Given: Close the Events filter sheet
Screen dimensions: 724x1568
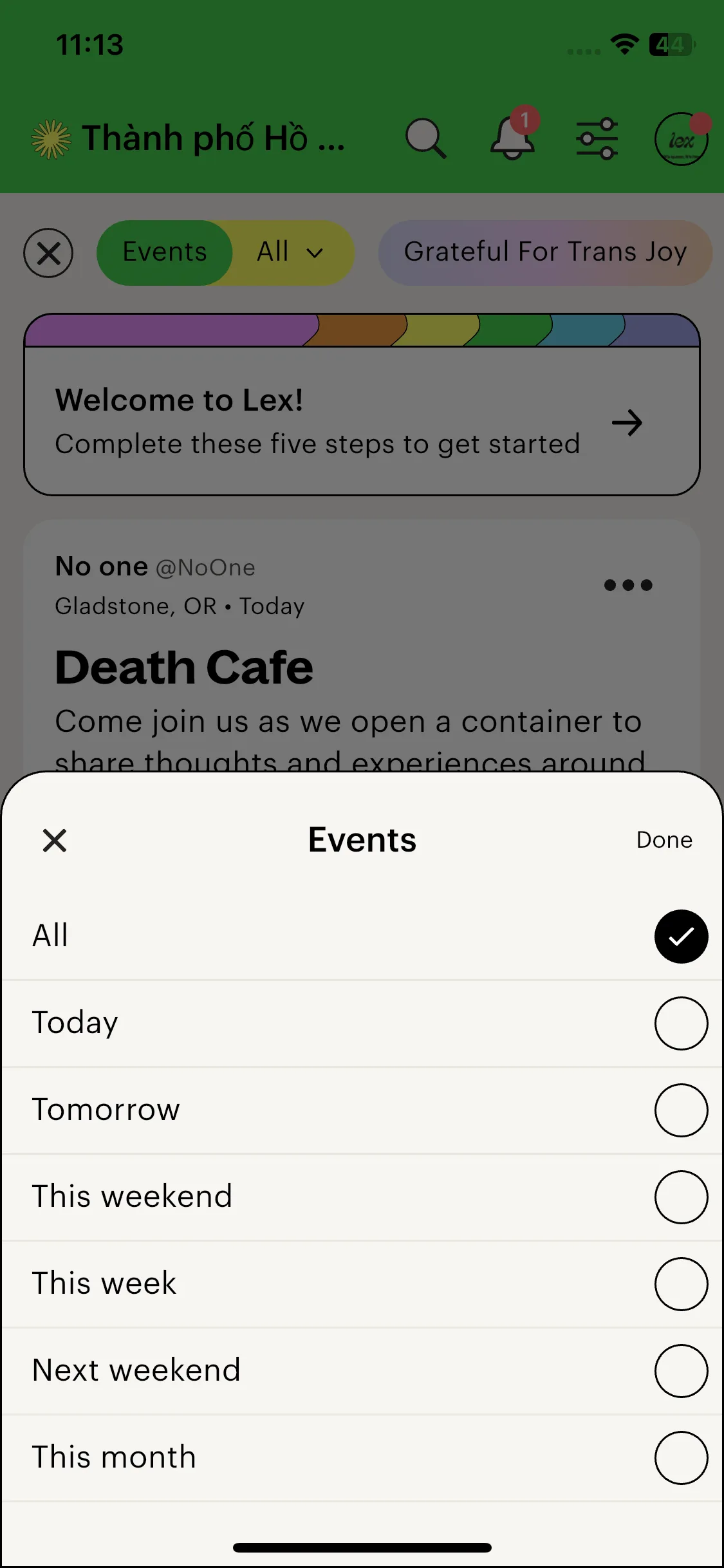Looking at the screenshot, I should click(55, 840).
